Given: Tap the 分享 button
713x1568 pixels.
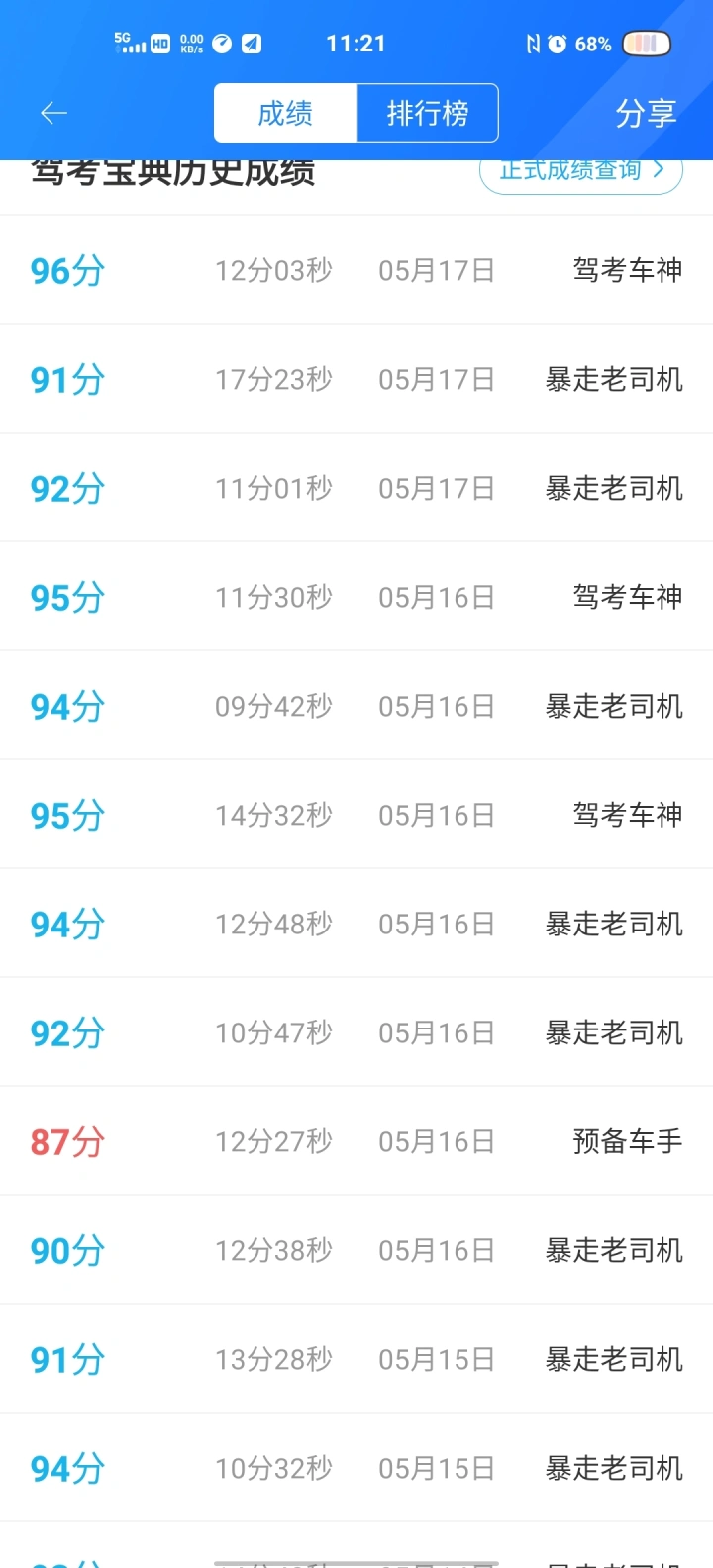Looking at the screenshot, I should (646, 113).
